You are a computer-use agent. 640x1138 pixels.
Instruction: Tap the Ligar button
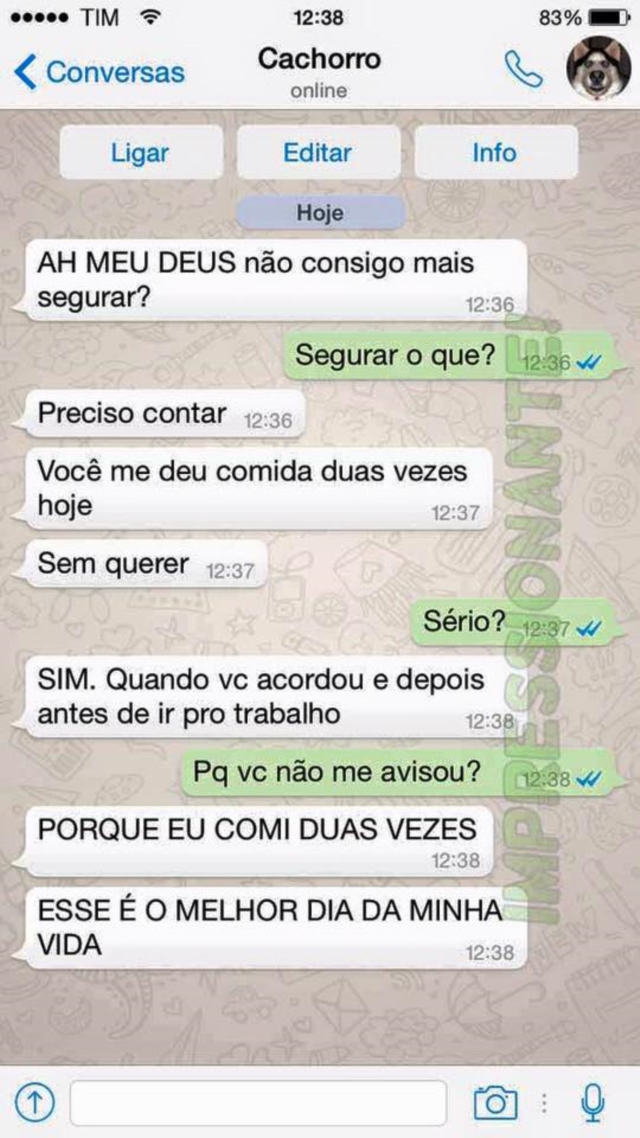[x=140, y=153]
